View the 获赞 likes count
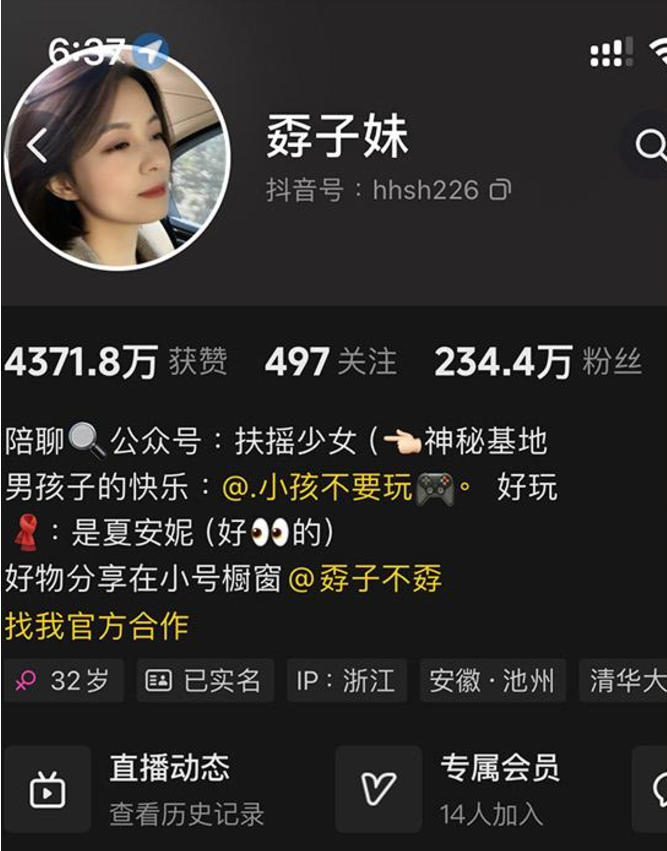 click(x=115, y=362)
